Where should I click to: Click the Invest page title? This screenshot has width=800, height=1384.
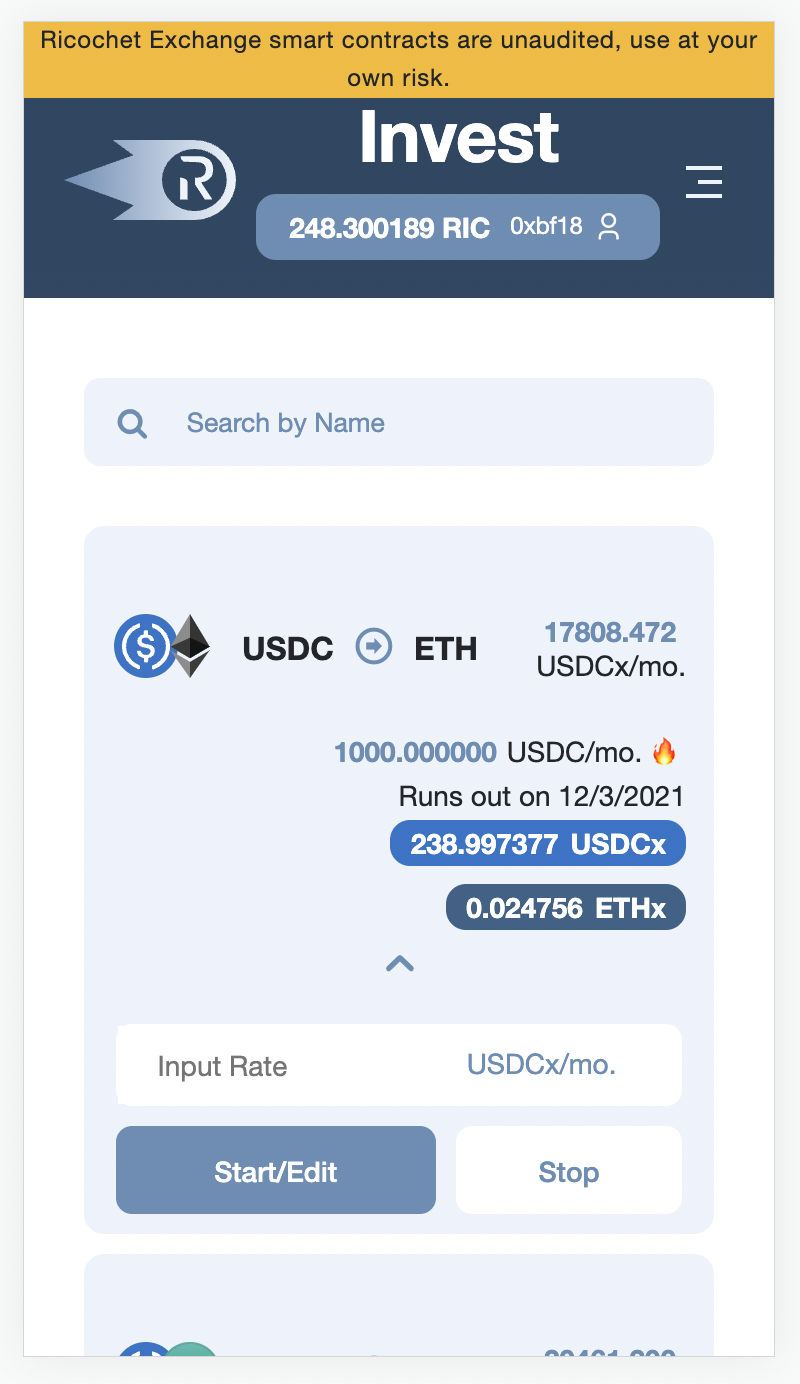(460, 138)
